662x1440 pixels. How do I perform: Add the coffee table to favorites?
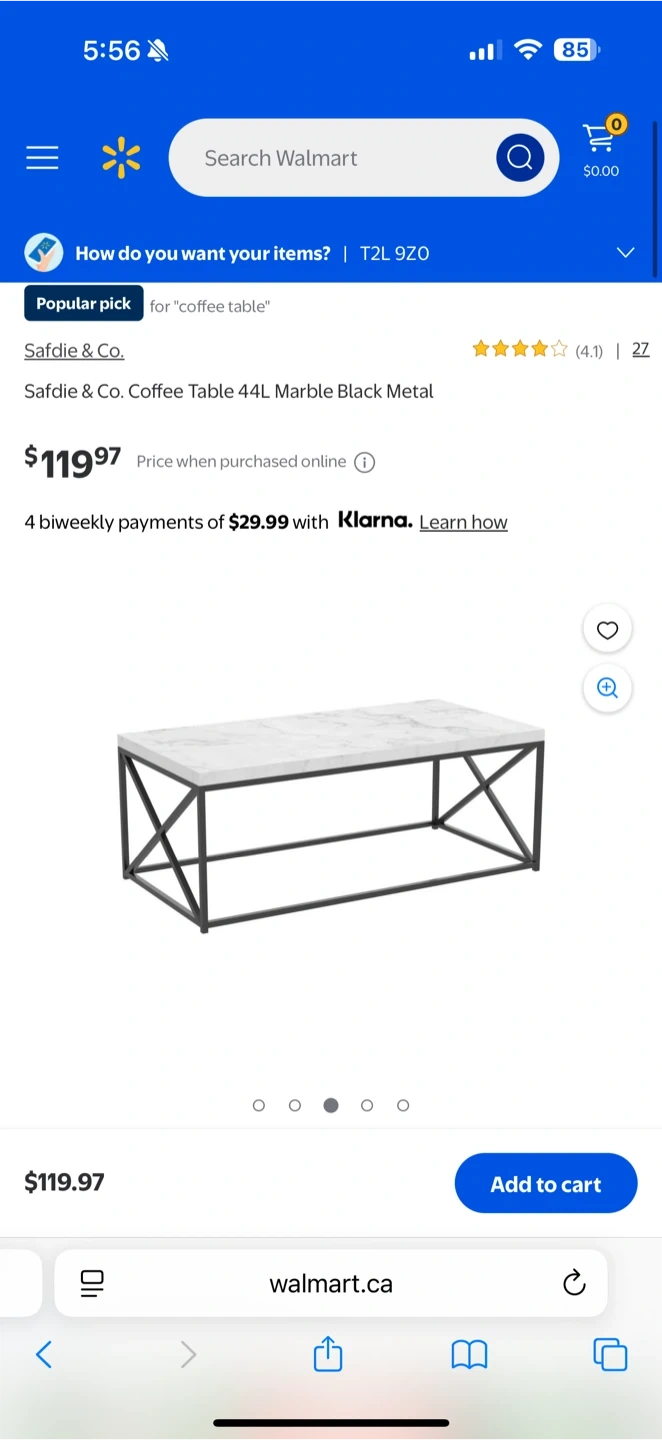[x=607, y=630]
